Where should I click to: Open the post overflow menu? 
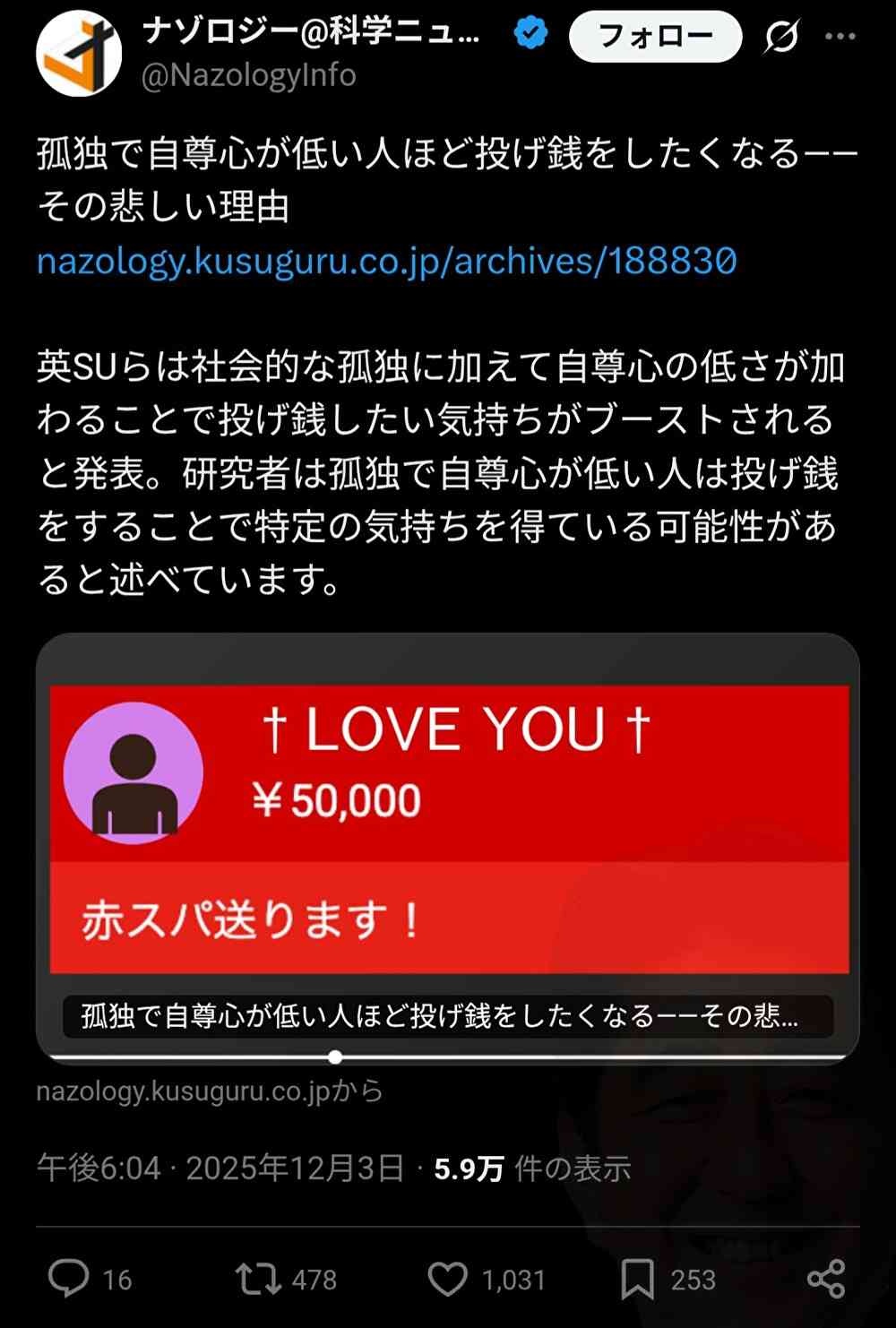pyautogui.click(x=840, y=37)
